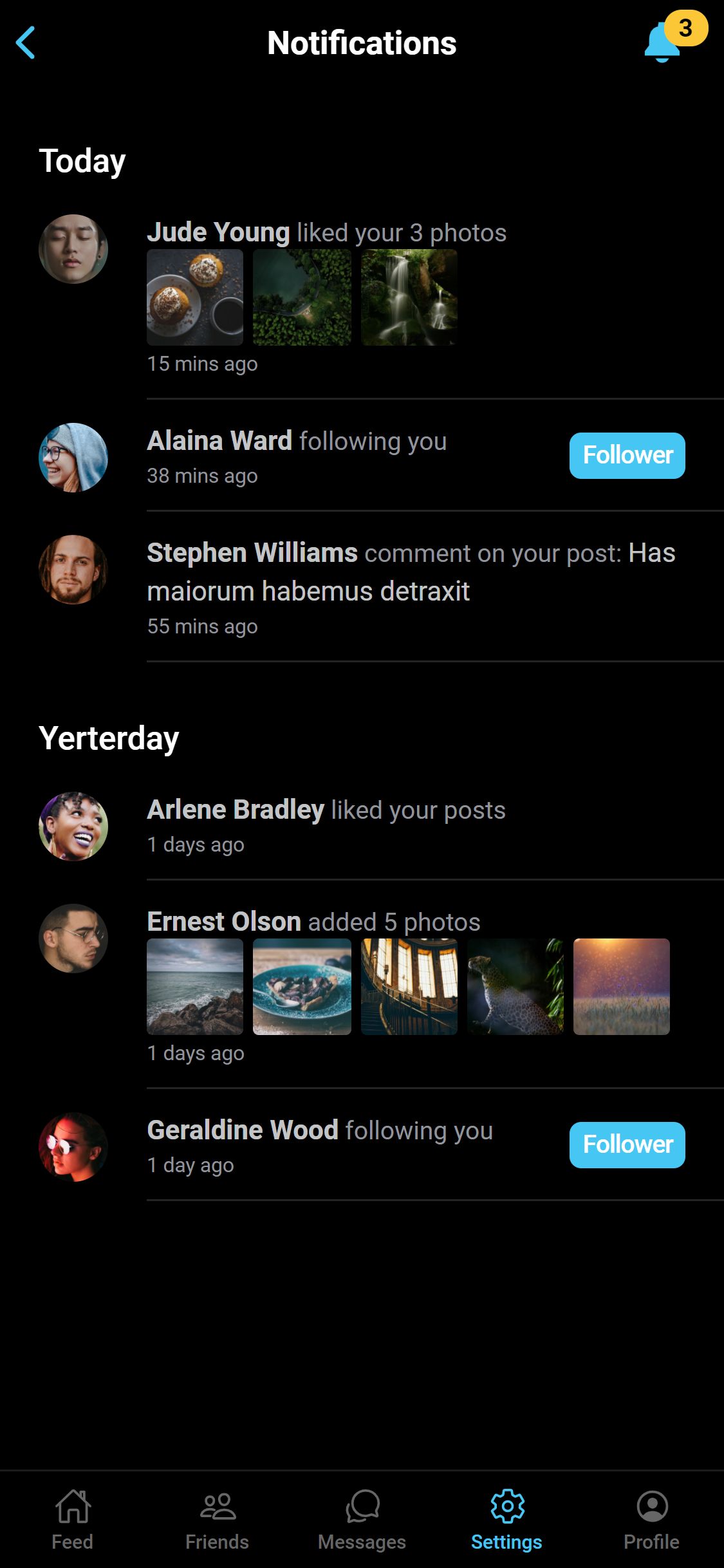Tap Follower button next to Alaina Ward
Screen dimensions: 724x1568
[627, 456]
